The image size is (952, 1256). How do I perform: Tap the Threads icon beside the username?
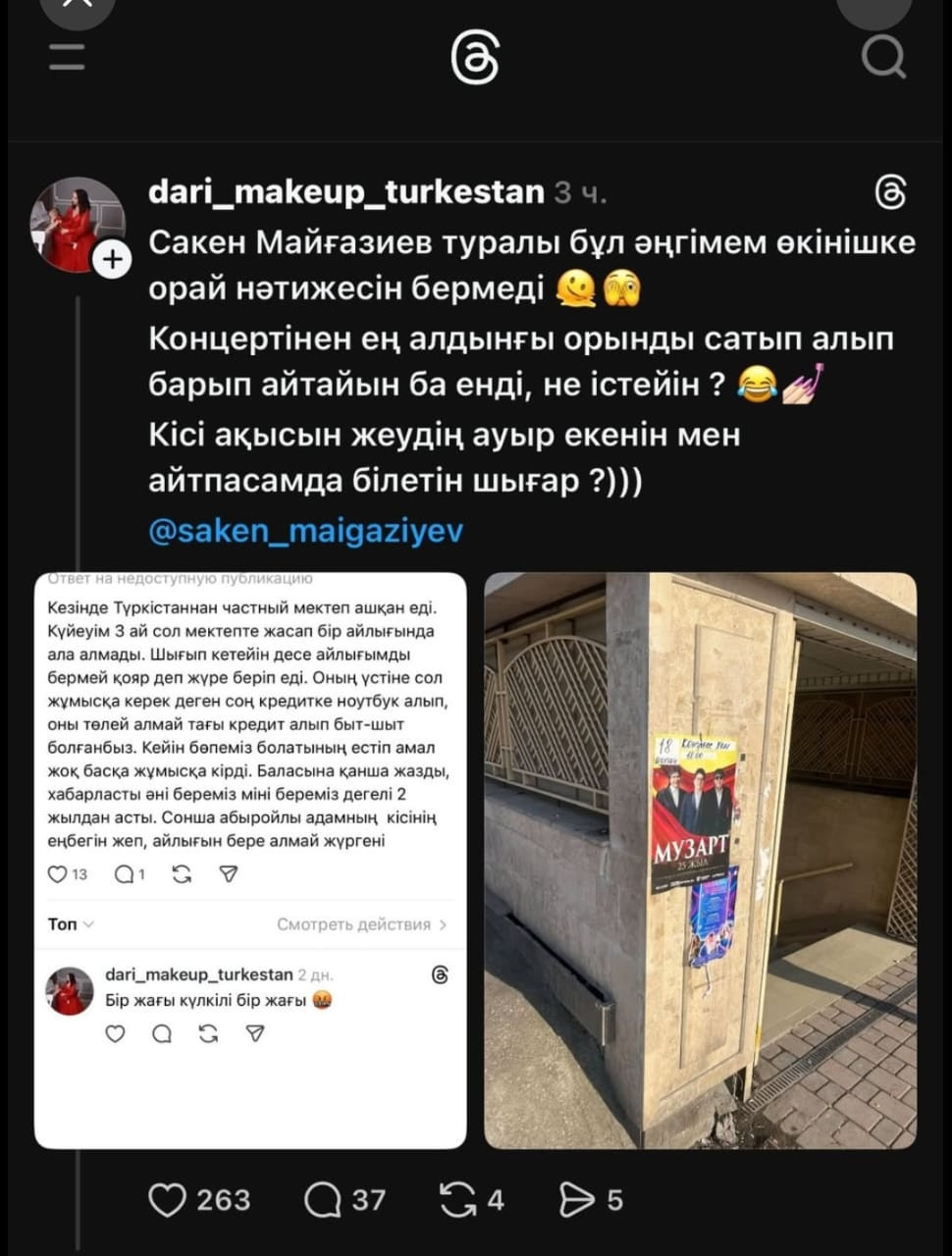[x=889, y=192]
